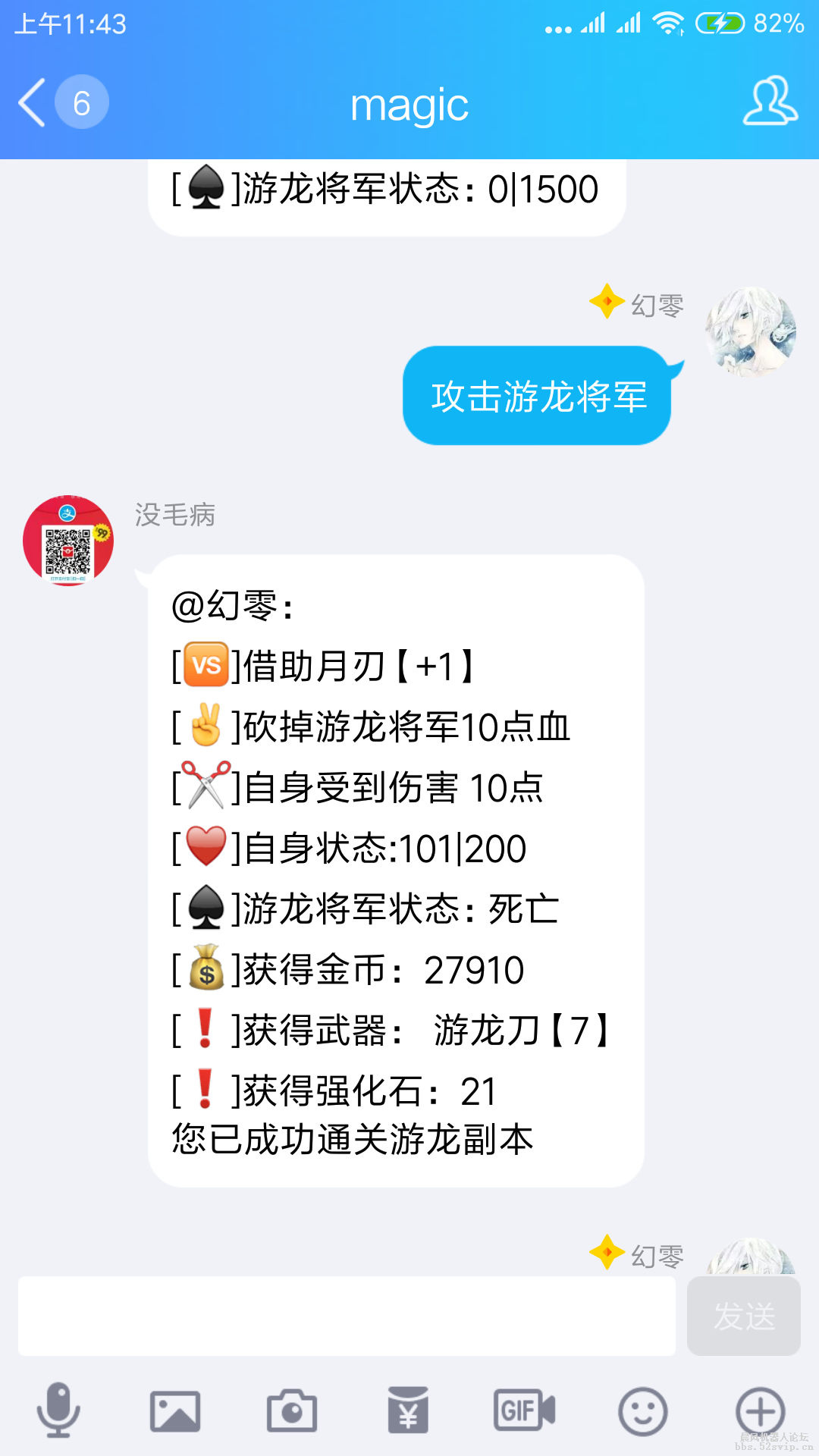
Task: Tap the blue bubble saying 攻击游龙将军
Action: [x=538, y=396]
